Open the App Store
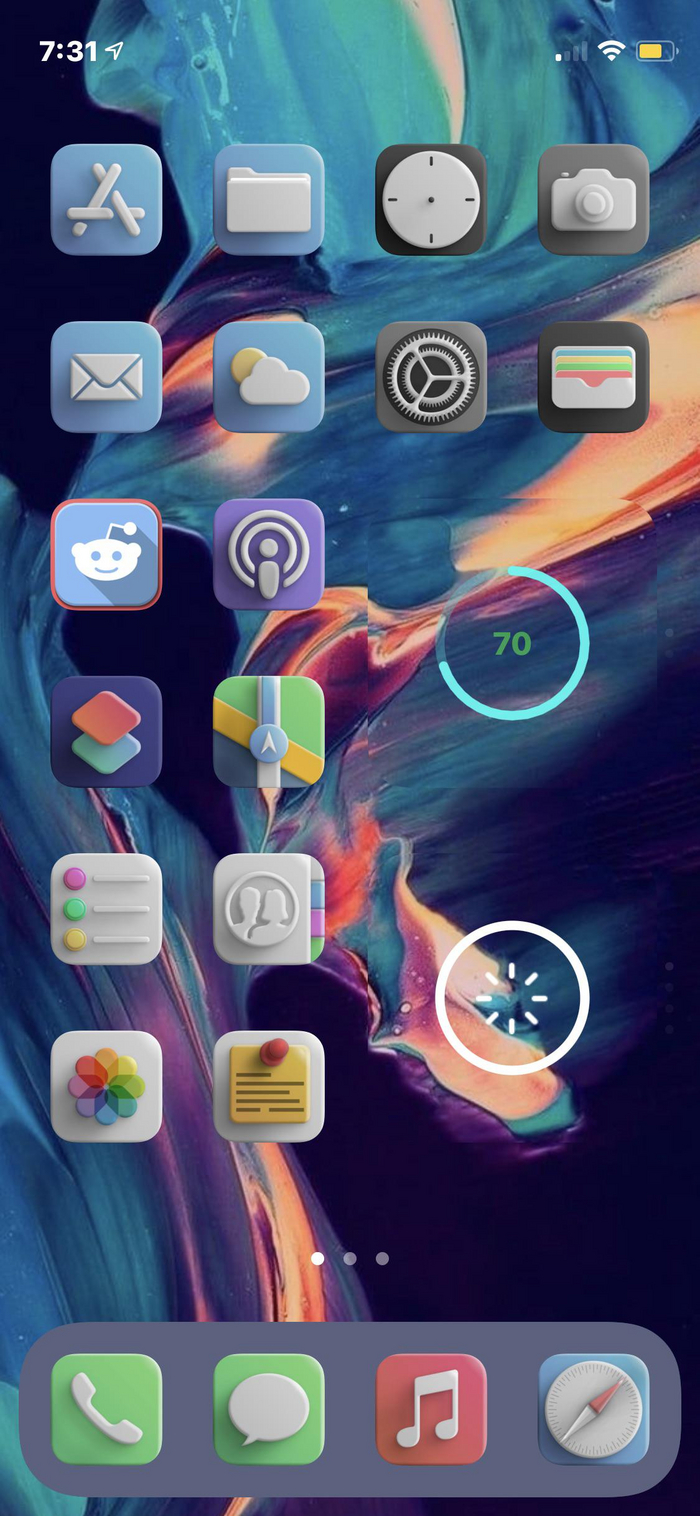The width and height of the screenshot is (700, 1516). pos(106,199)
